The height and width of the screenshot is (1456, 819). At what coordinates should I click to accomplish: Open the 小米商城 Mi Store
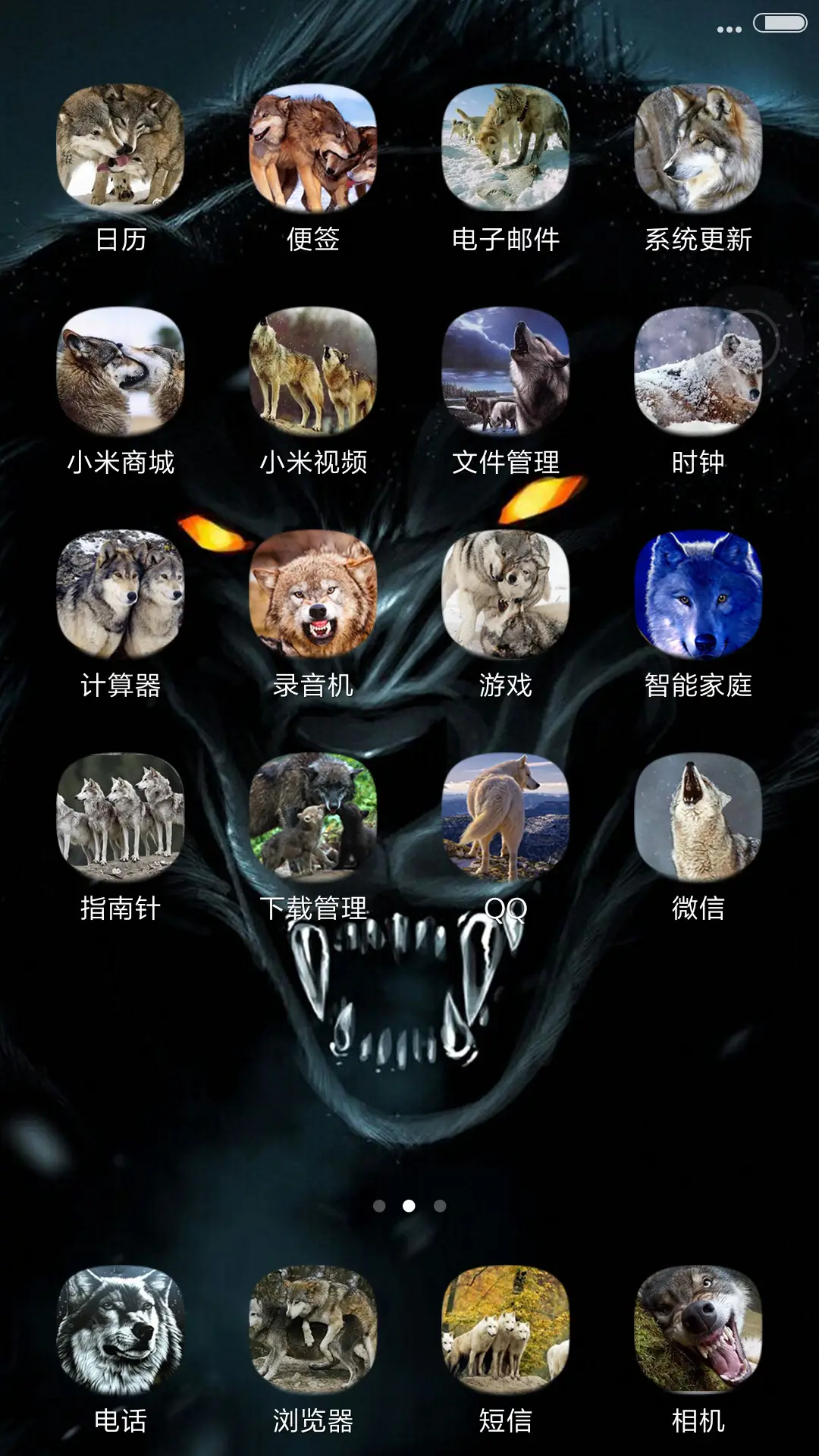tap(121, 372)
